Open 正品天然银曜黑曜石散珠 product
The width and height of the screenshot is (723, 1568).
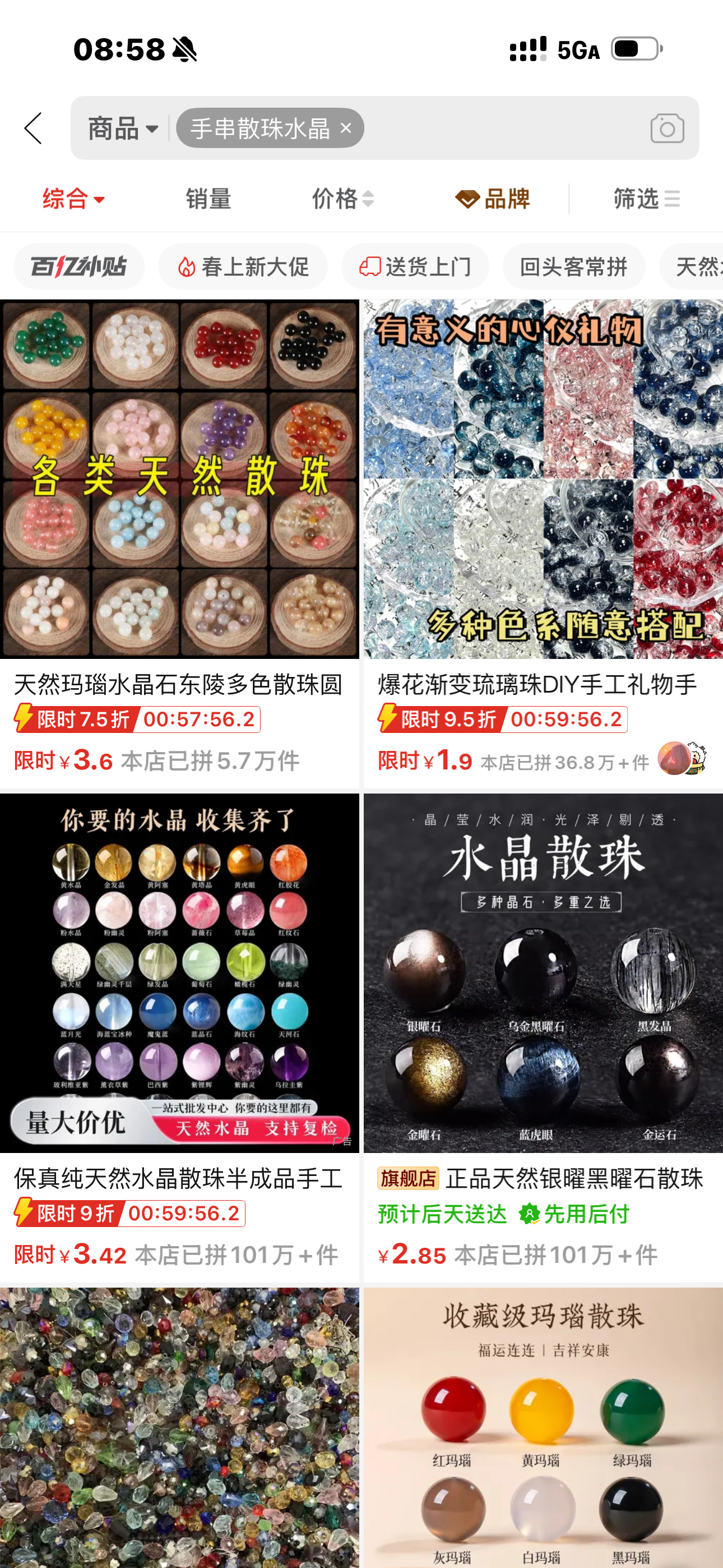pyautogui.click(x=543, y=1036)
